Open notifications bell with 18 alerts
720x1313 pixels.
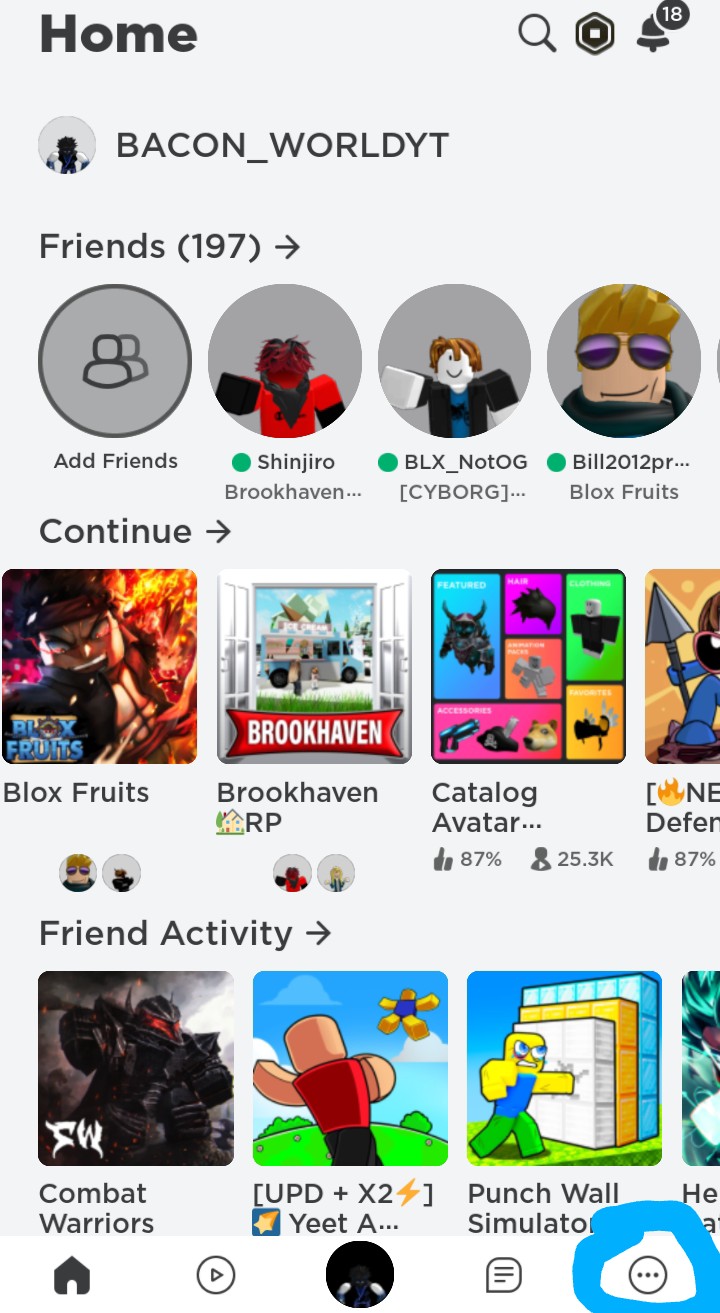tap(653, 33)
